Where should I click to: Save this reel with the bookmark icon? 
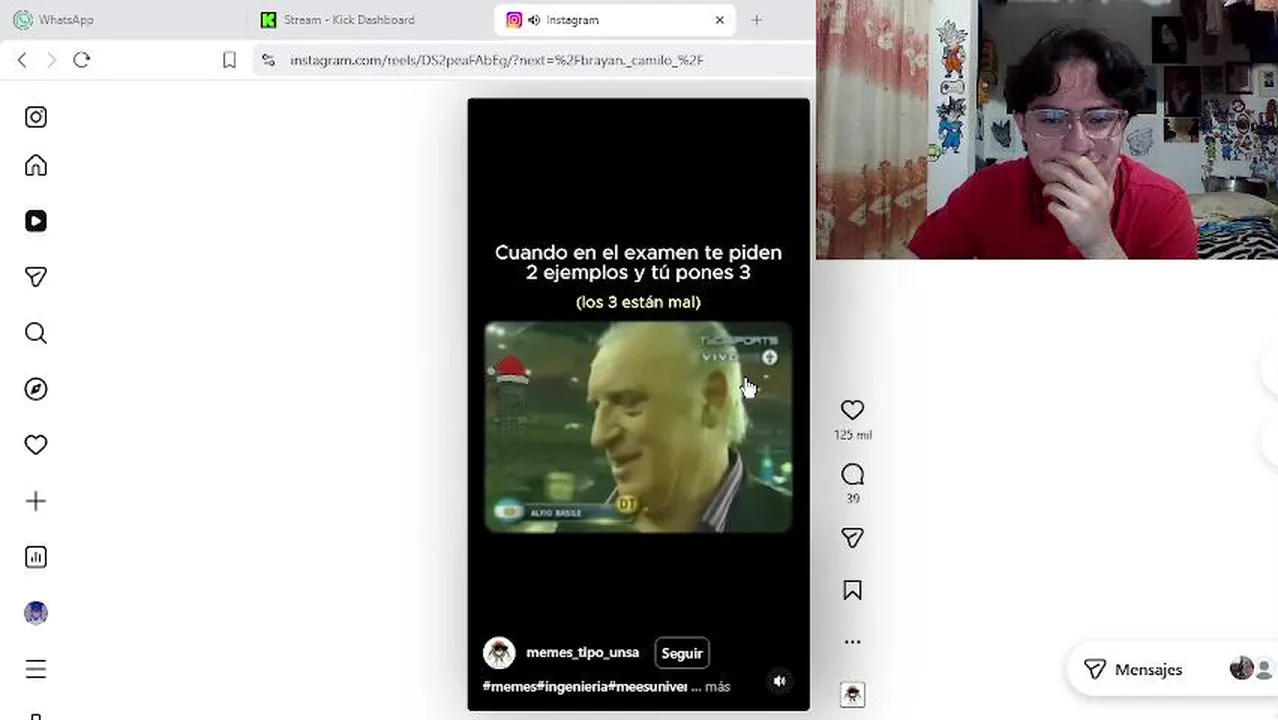coord(852,591)
